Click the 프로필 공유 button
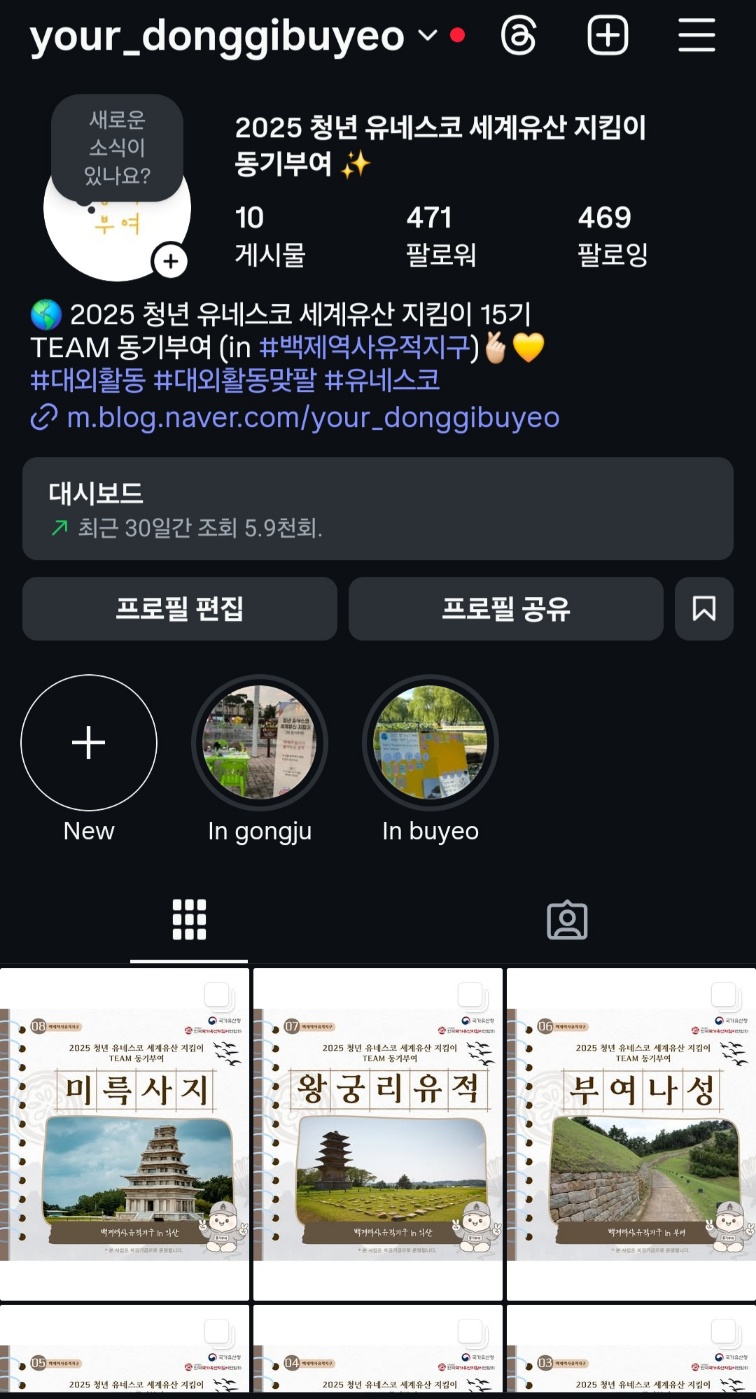The width and height of the screenshot is (756, 1399). click(506, 609)
